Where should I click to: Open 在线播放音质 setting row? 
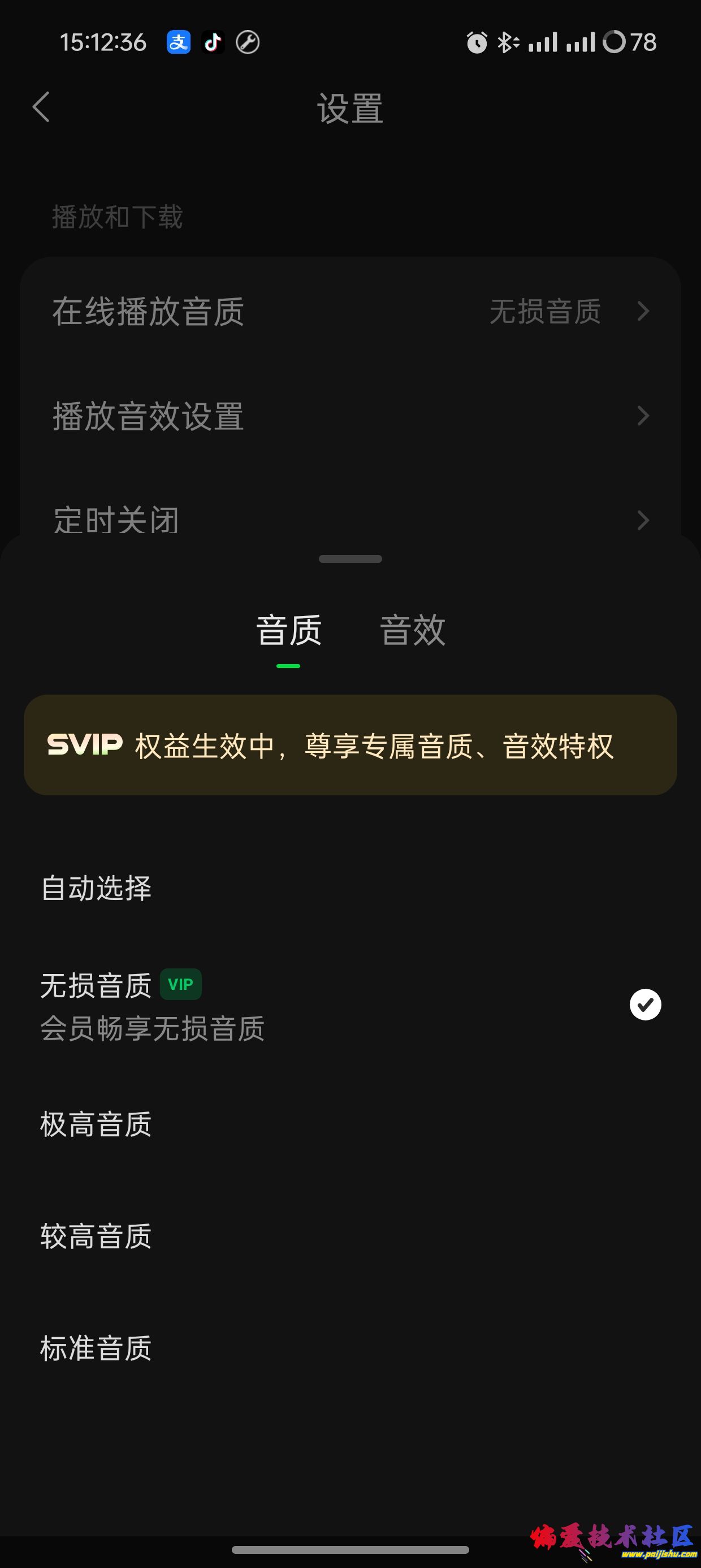click(350, 312)
